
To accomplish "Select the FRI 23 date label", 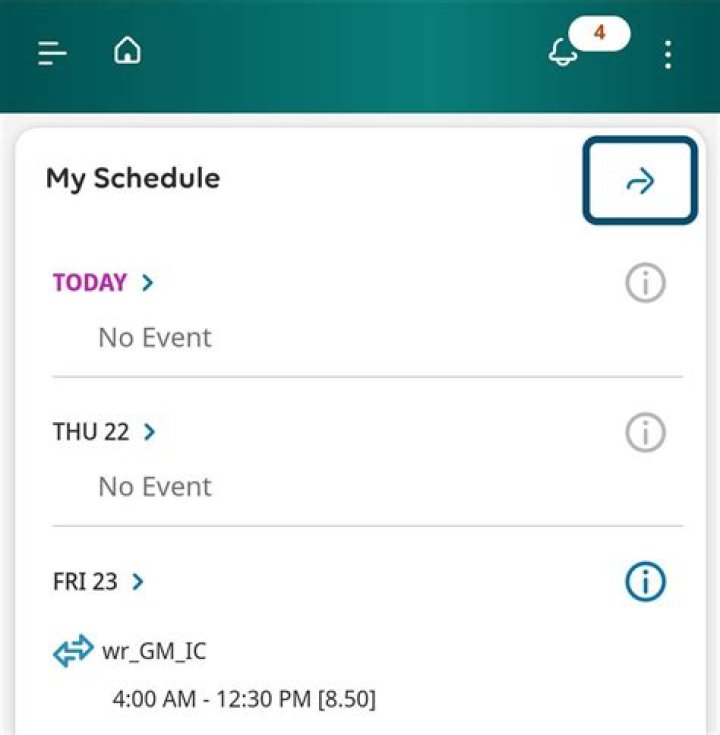I will click(x=84, y=581).
